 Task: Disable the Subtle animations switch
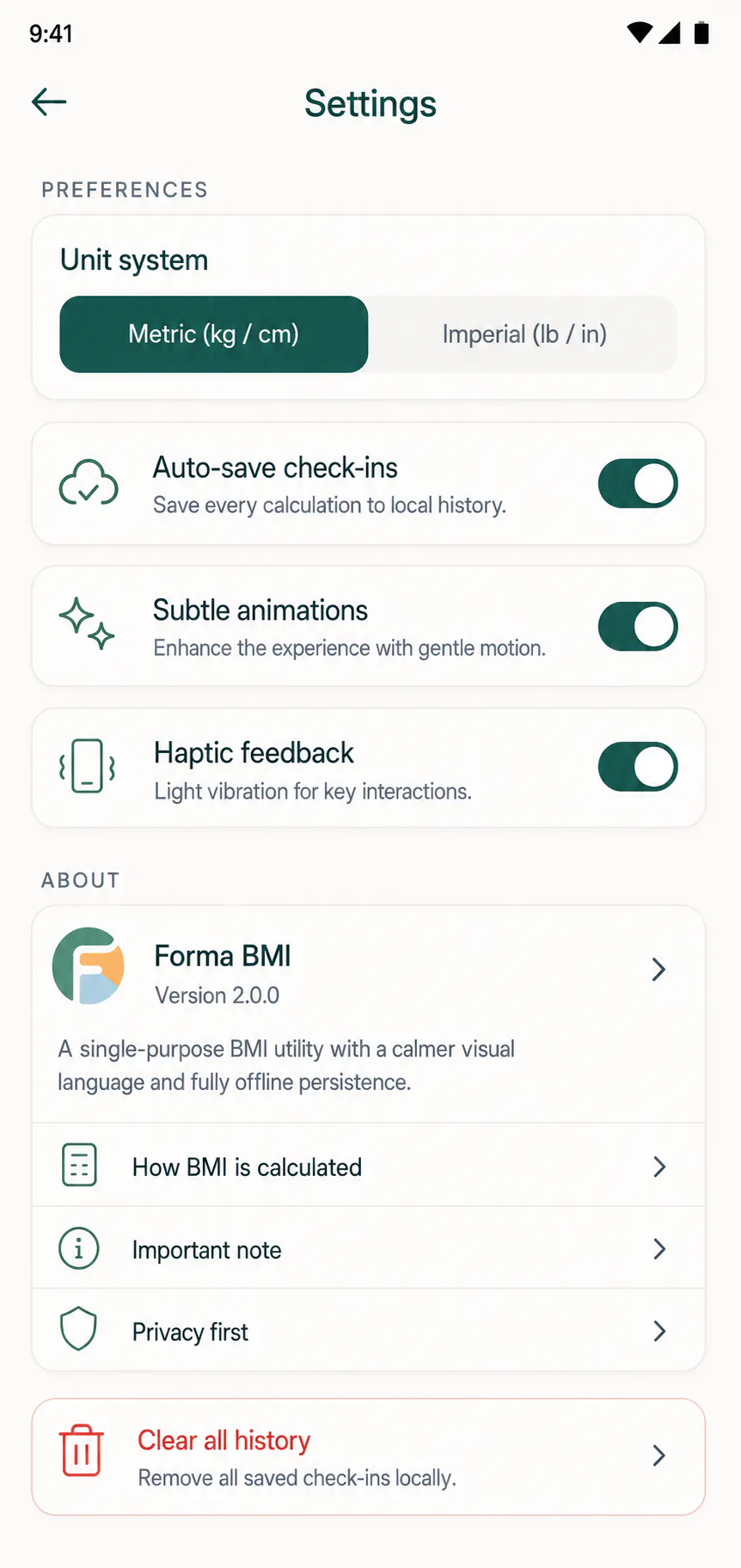click(638, 626)
